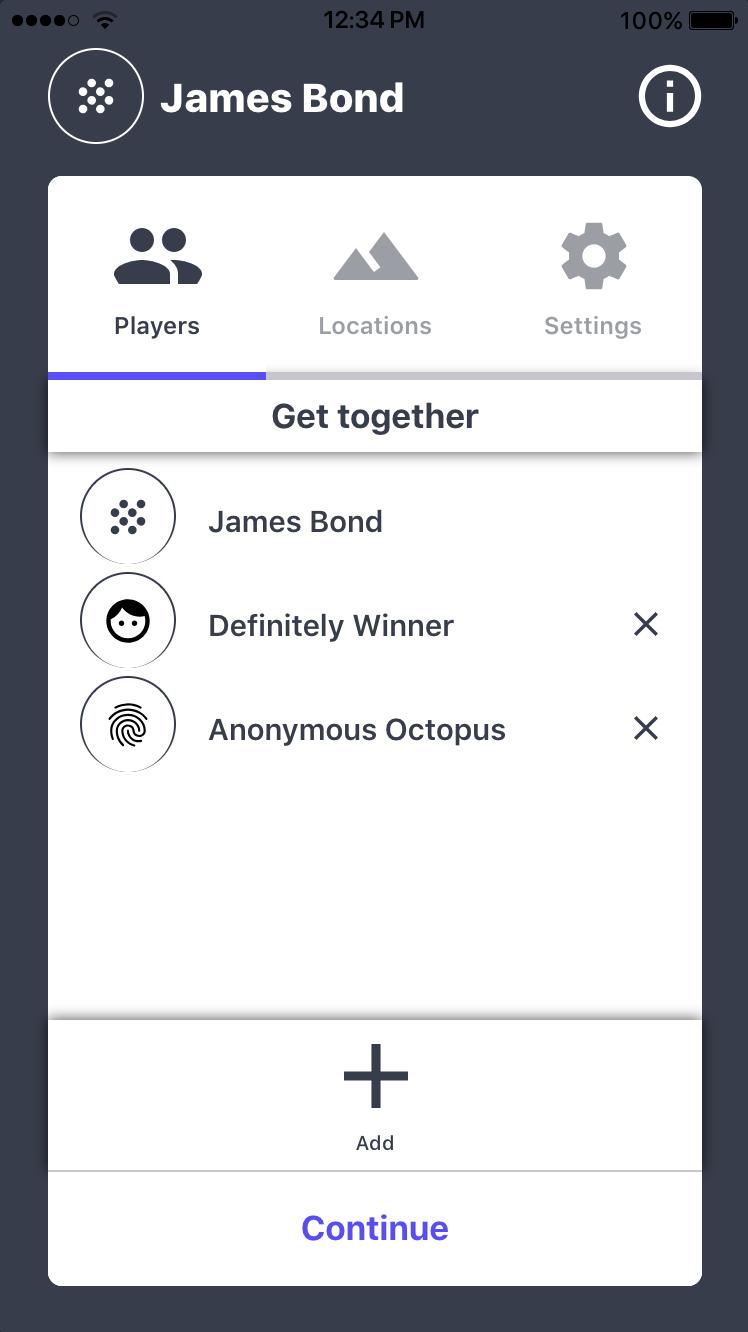The width and height of the screenshot is (748, 1332).
Task: Add a new player
Action: coord(375,1095)
